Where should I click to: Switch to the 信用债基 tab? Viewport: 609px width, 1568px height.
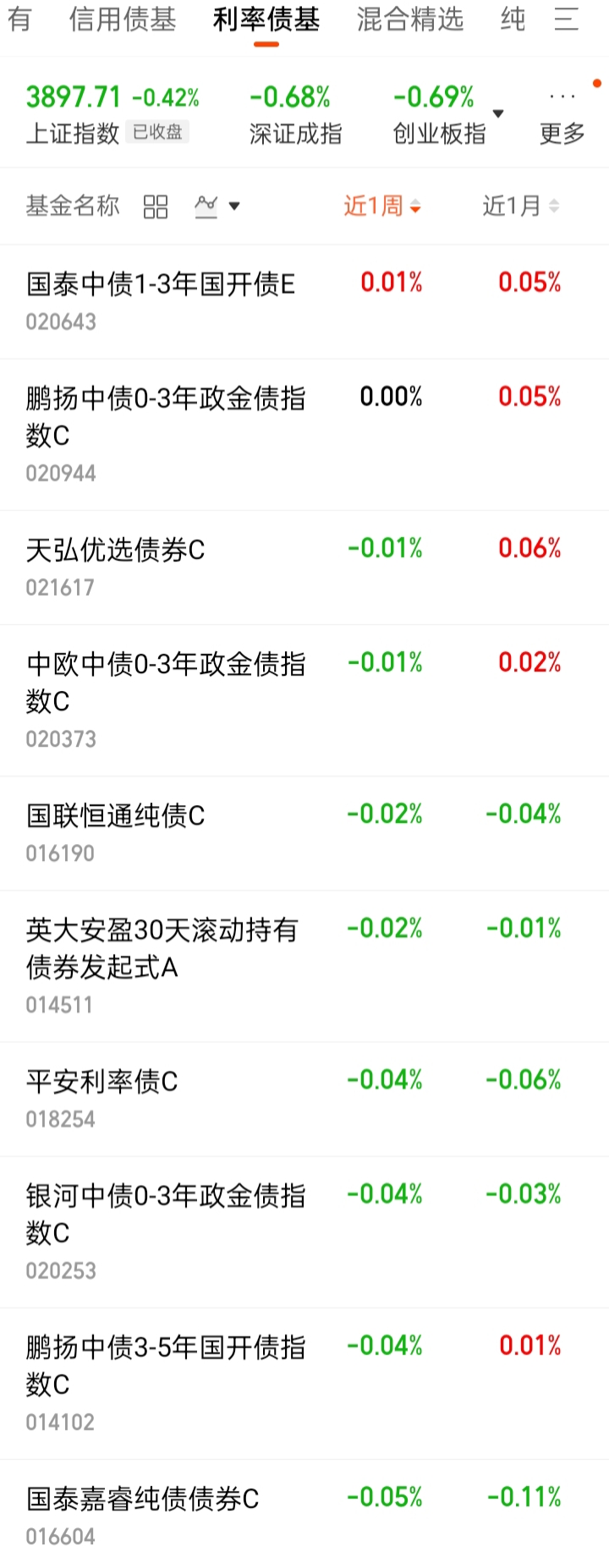123,19
